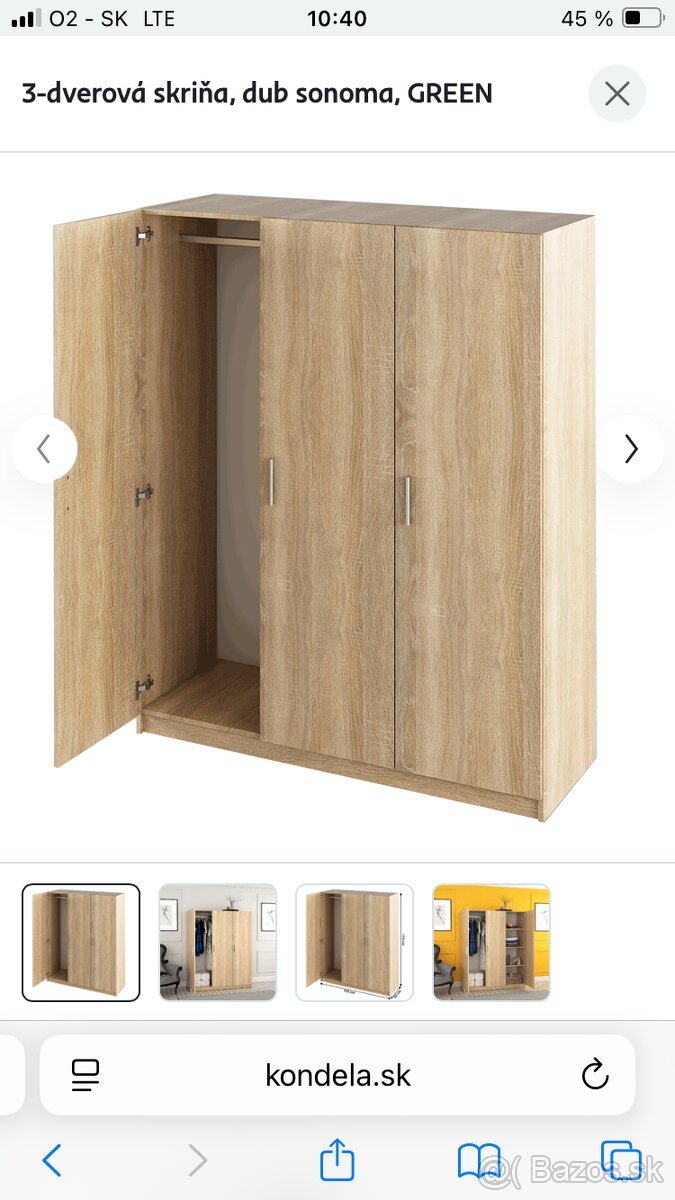Reload the kondela.sk page
675x1200 pixels.
tap(595, 1075)
